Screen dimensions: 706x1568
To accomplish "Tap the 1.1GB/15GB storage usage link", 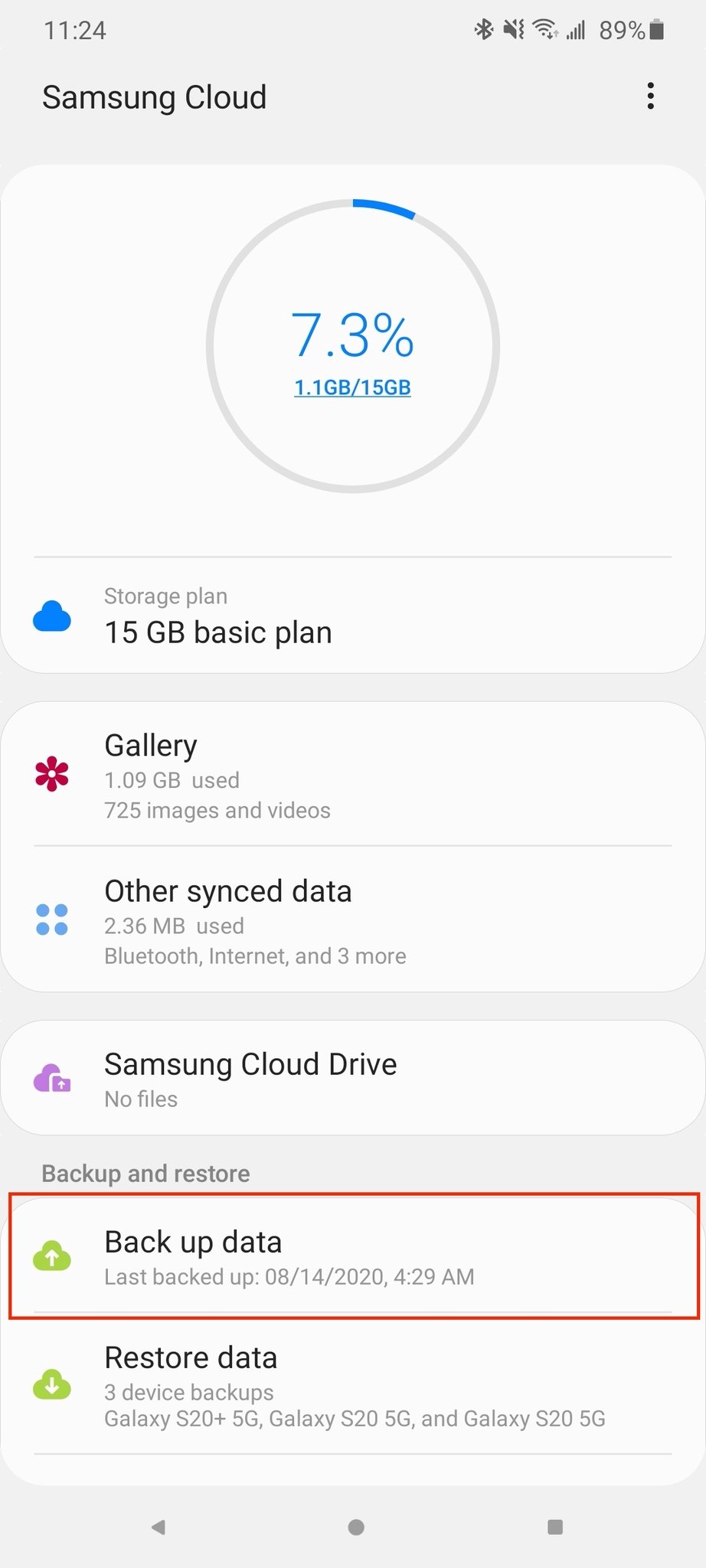I will pos(352,388).
